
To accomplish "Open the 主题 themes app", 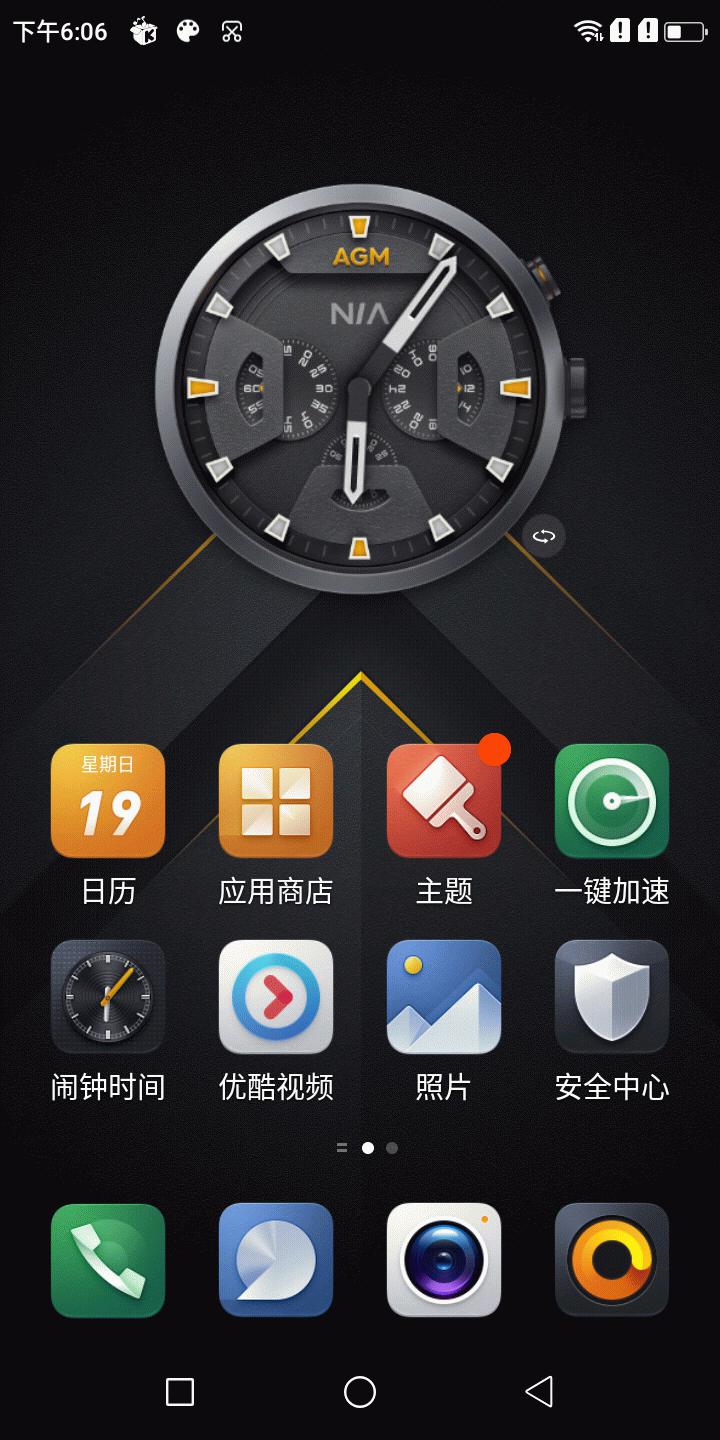I will click(444, 801).
